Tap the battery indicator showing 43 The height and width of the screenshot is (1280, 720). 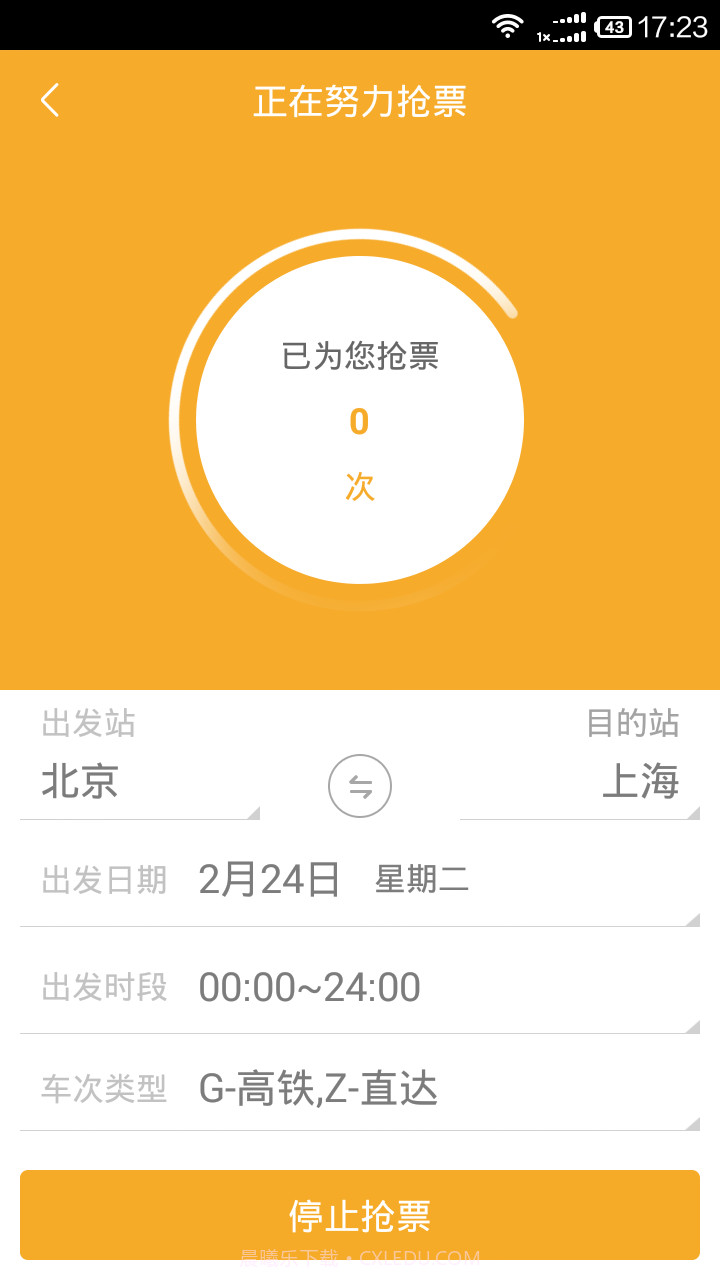click(x=613, y=28)
